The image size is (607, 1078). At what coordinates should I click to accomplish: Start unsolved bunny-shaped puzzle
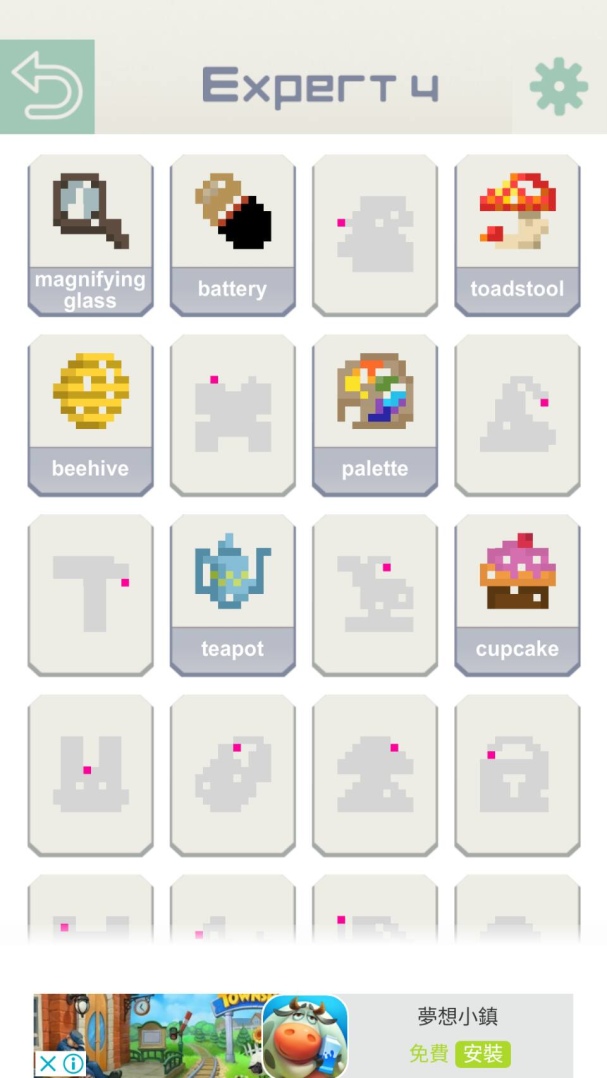tap(90, 775)
